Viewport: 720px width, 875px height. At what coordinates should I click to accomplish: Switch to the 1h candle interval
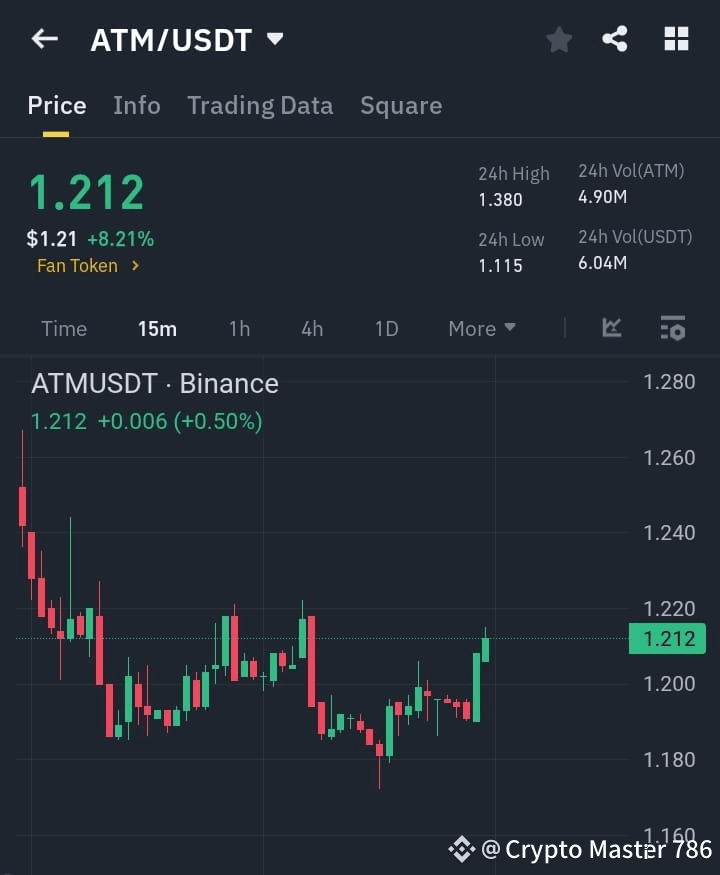point(239,328)
